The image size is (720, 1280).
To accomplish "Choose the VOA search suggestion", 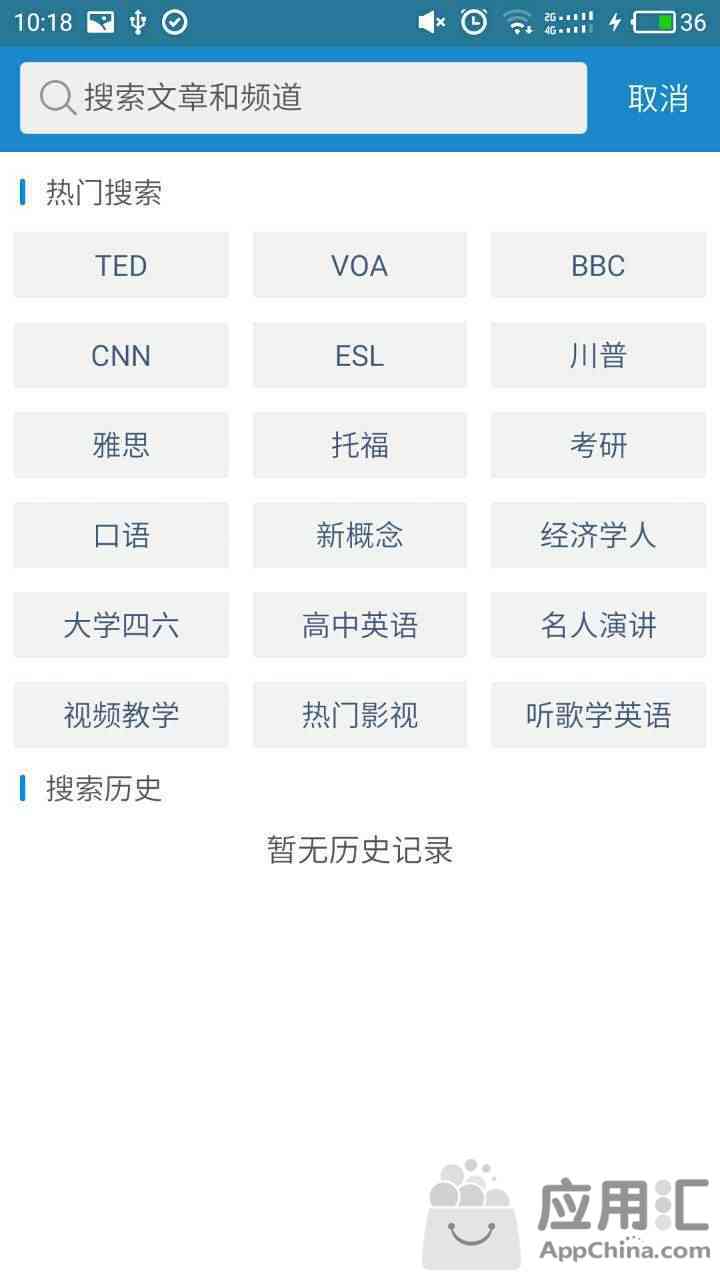I will point(360,265).
